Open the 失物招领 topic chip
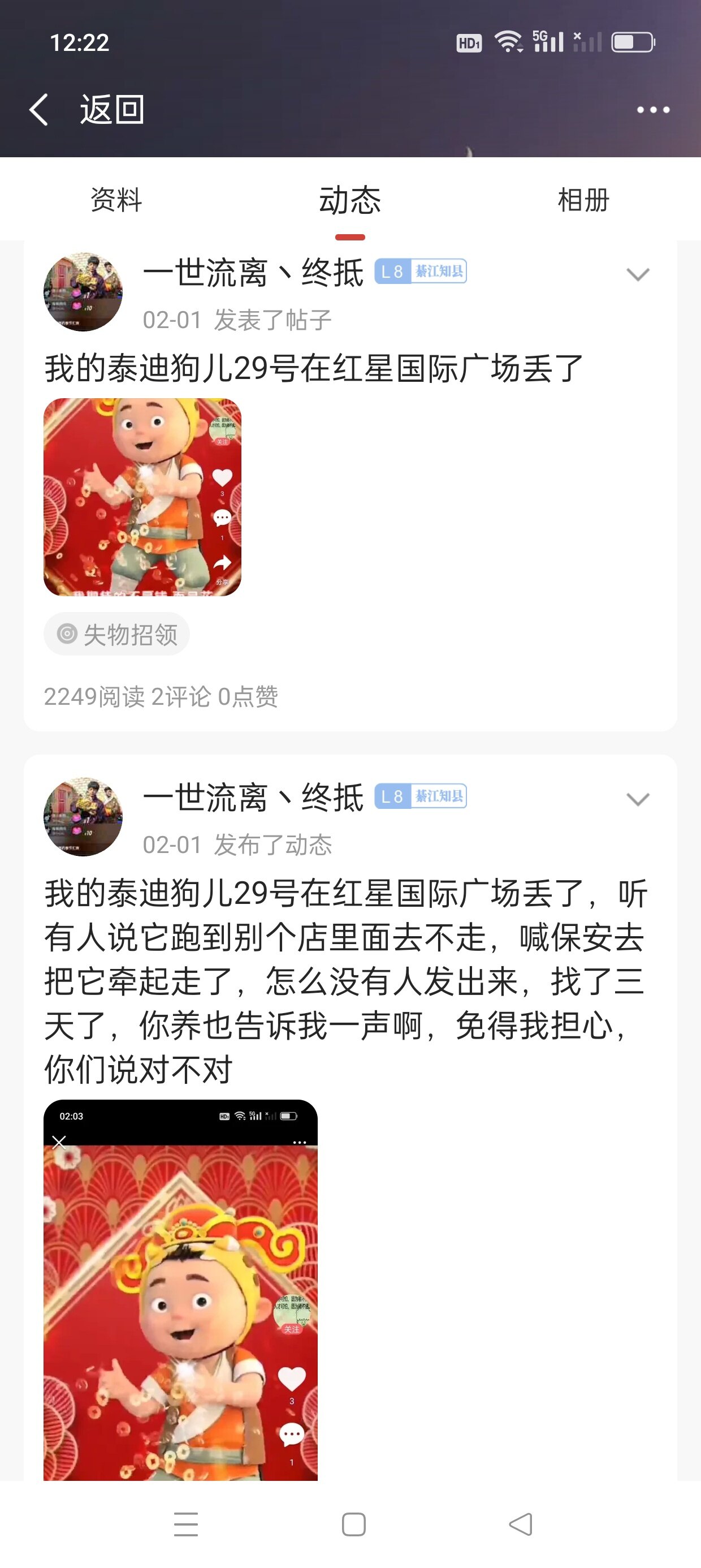The height and width of the screenshot is (1568, 701). point(117,634)
